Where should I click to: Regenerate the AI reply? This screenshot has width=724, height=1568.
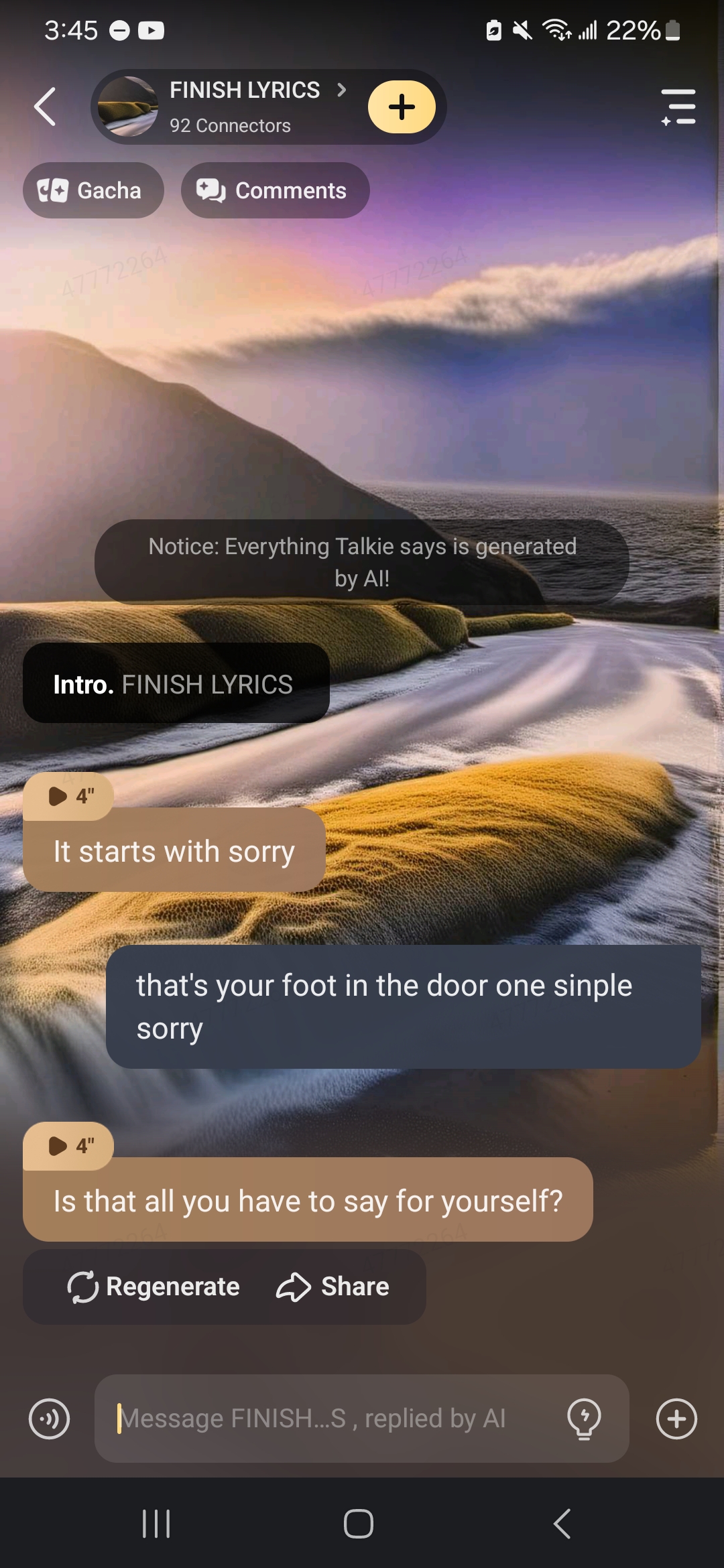[154, 1287]
